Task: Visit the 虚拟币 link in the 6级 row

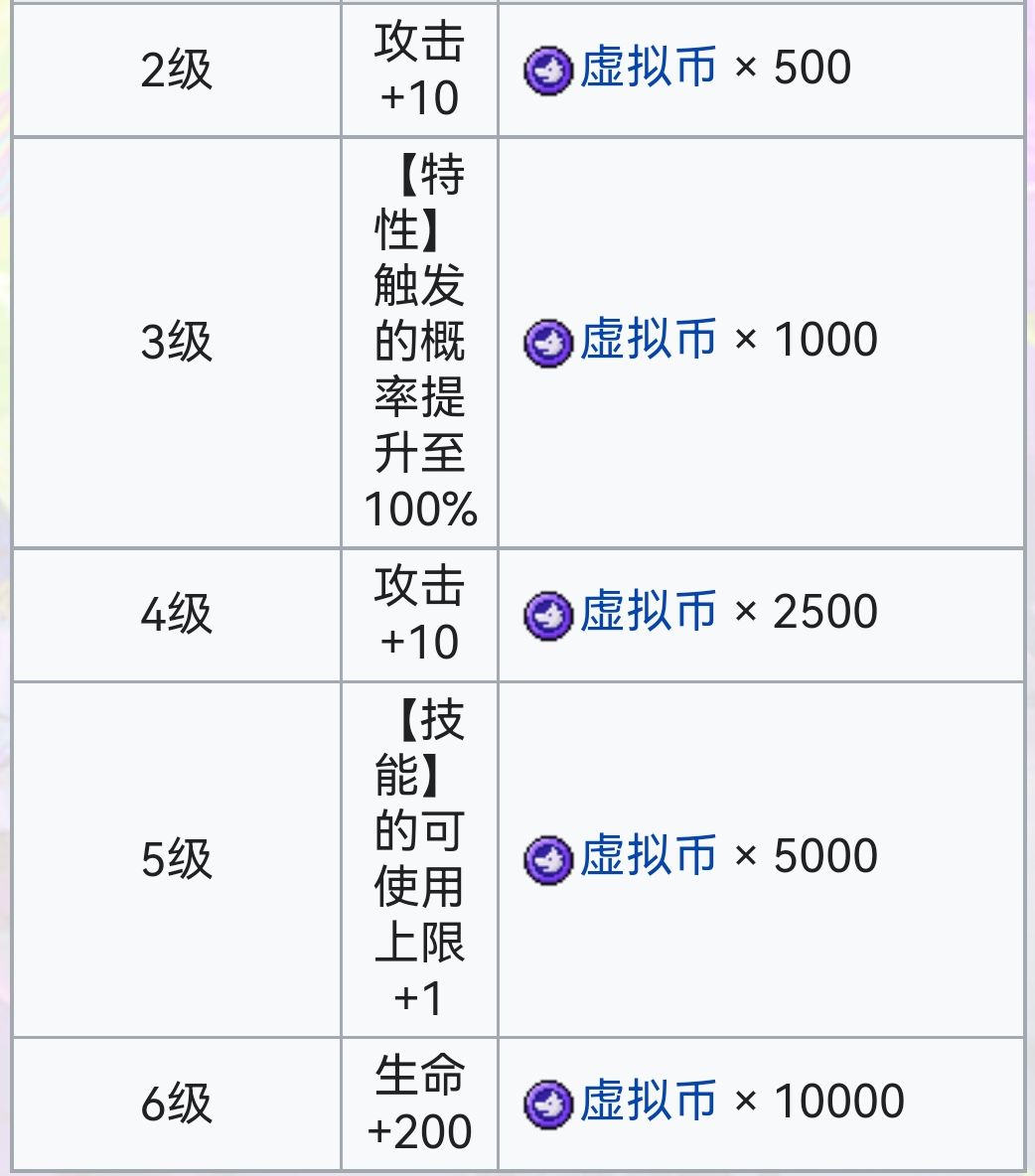Action: (648, 1102)
